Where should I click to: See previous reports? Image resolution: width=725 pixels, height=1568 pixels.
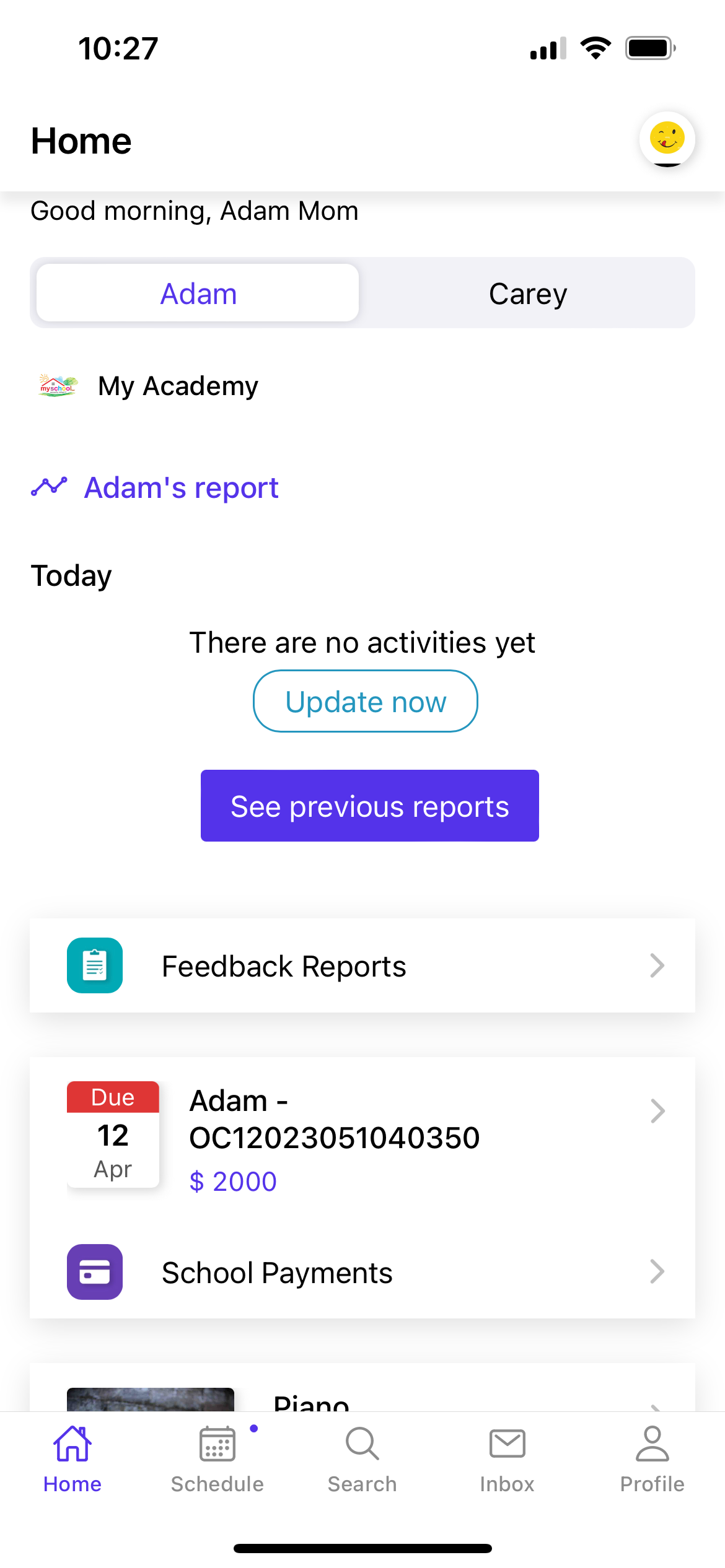[x=370, y=806]
